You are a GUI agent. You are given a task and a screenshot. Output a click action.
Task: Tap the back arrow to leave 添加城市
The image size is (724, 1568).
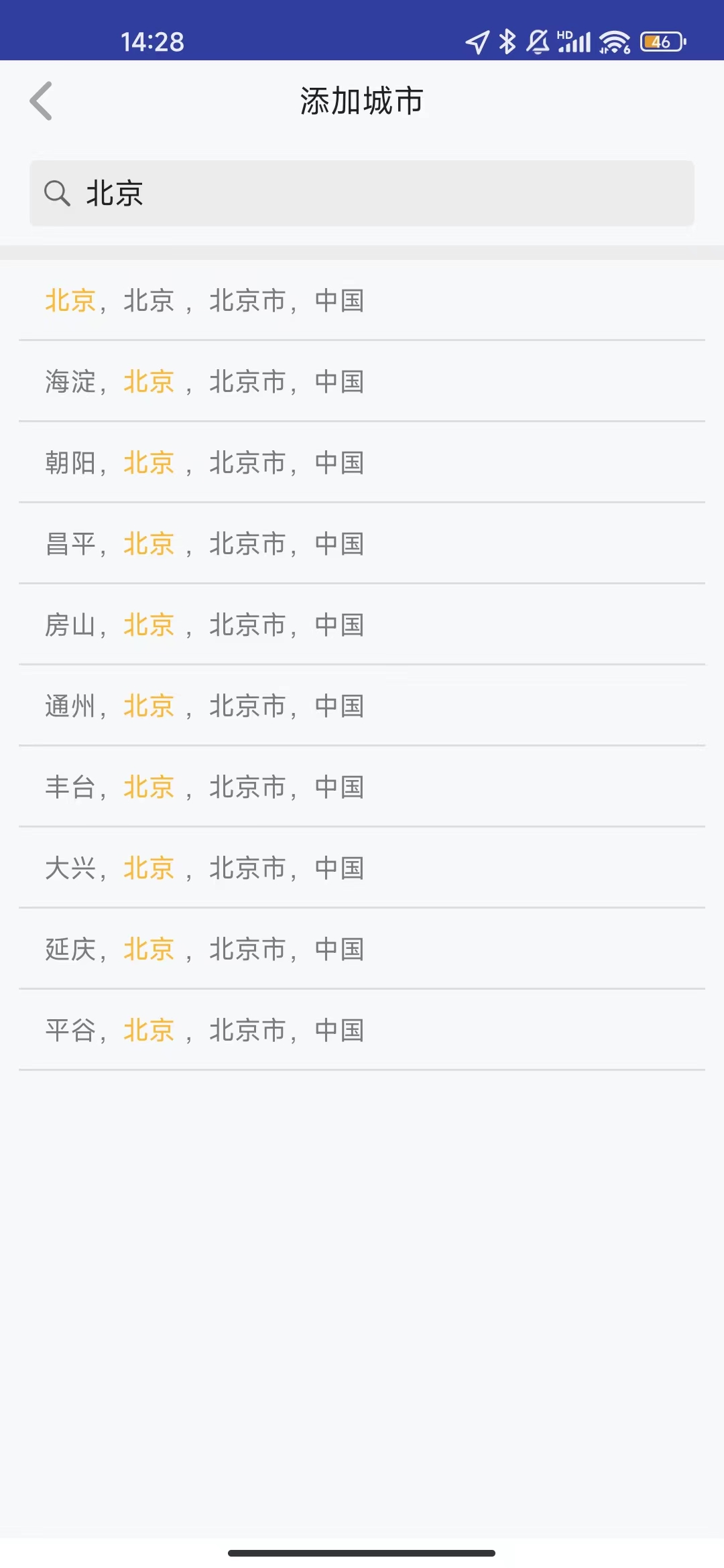coord(42,101)
